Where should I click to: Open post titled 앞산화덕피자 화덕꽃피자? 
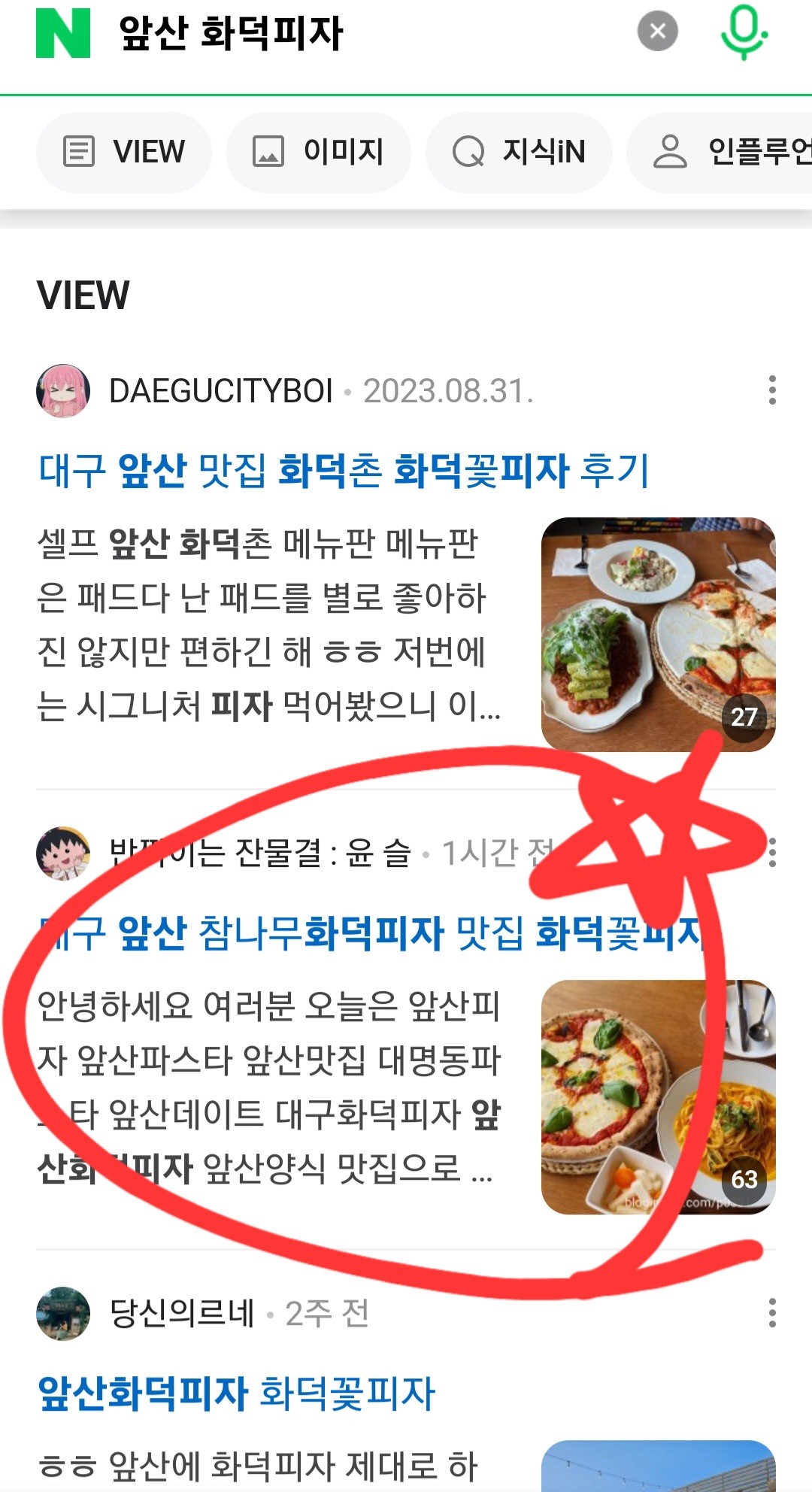point(236,1393)
